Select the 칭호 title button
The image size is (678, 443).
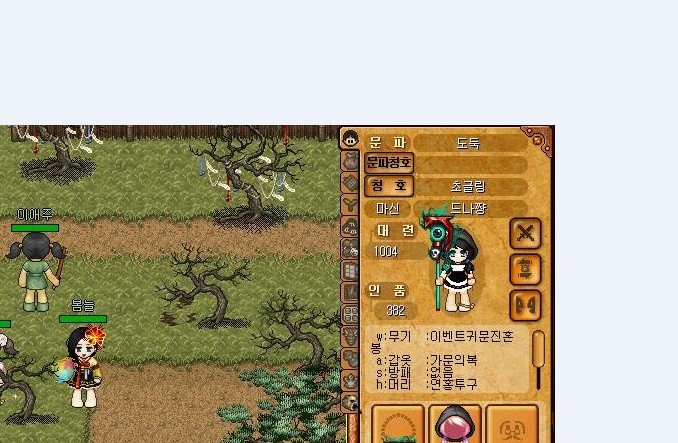389,186
